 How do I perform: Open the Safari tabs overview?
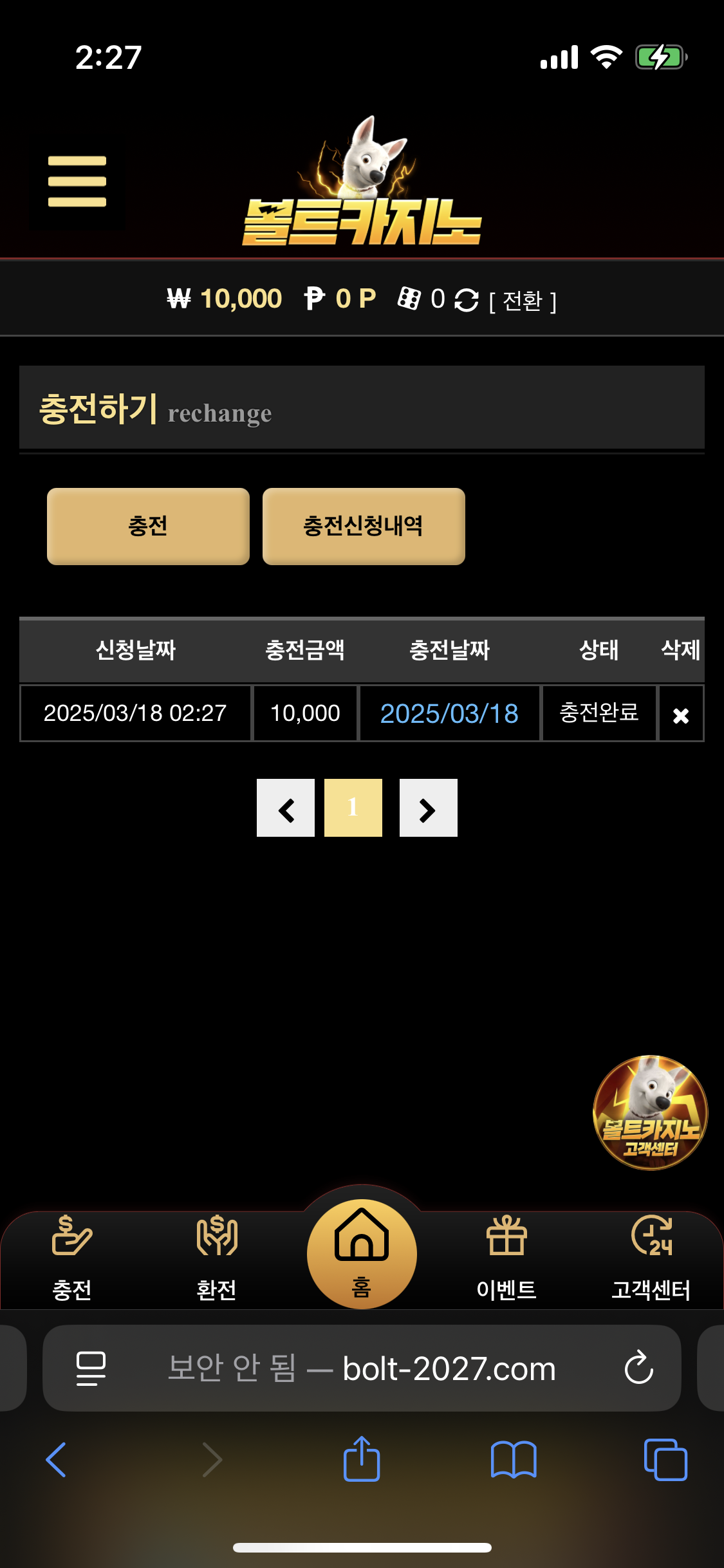(x=665, y=1459)
